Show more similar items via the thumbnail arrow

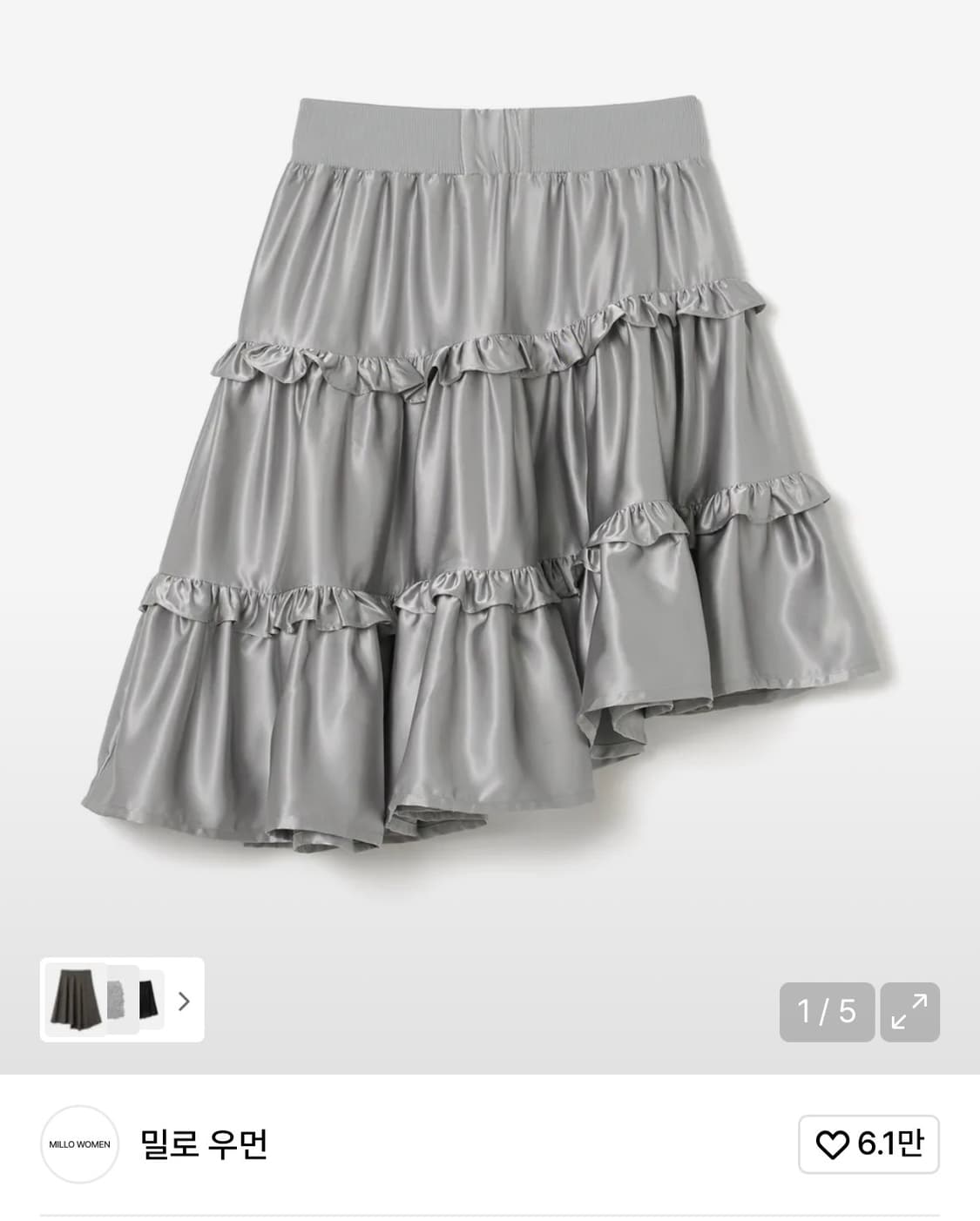184,1002
